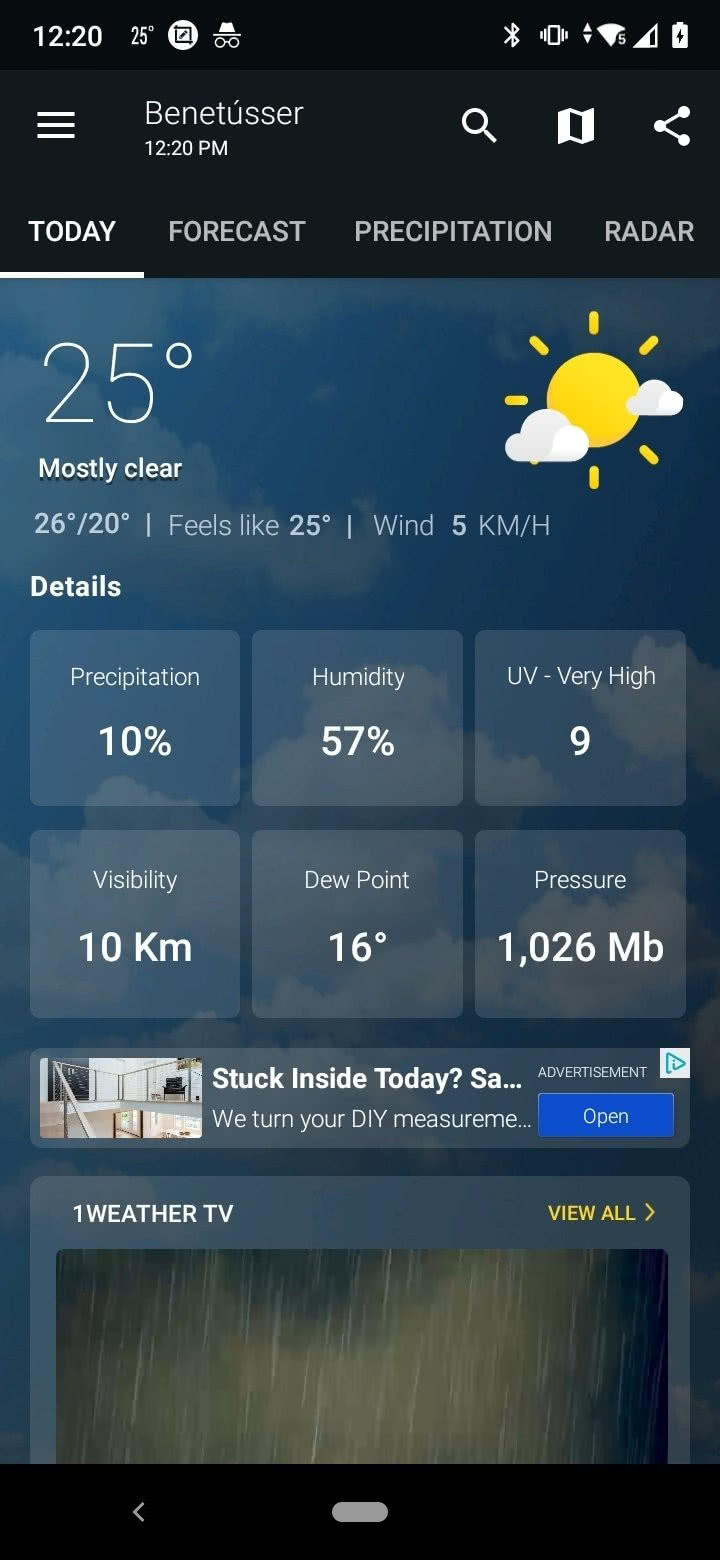Go back with system back button
The image size is (720, 1560).
tap(139, 1512)
